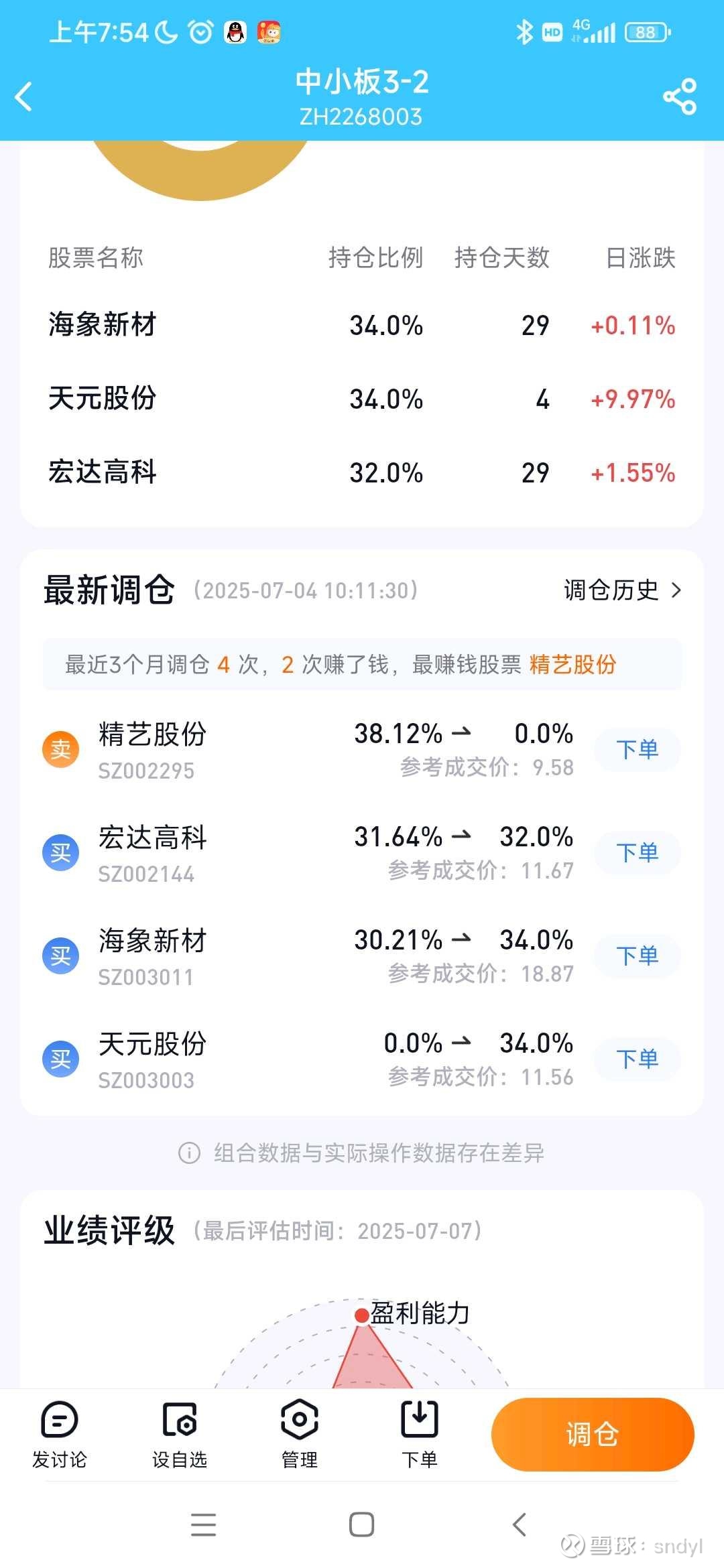Open the 管理 management option
The width and height of the screenshot is (724, 1568).
(x=300, y=1435)
